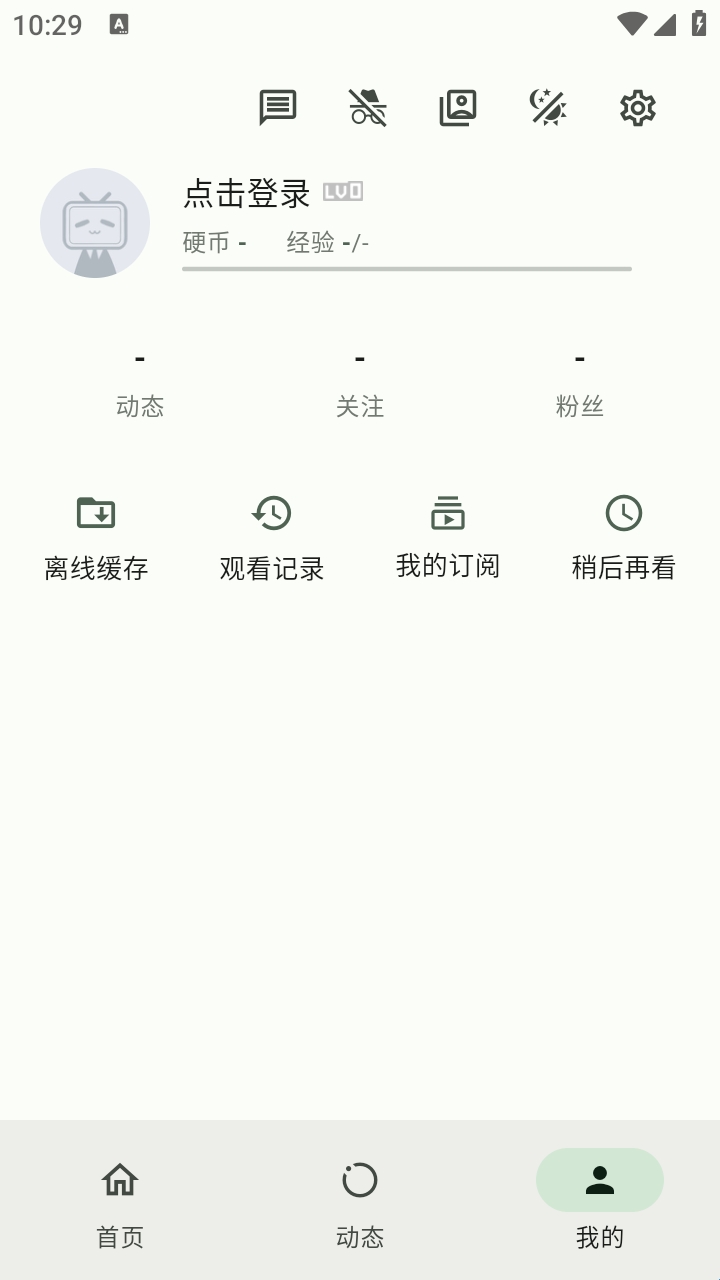View the 关注 following list

tap(360, 382)
